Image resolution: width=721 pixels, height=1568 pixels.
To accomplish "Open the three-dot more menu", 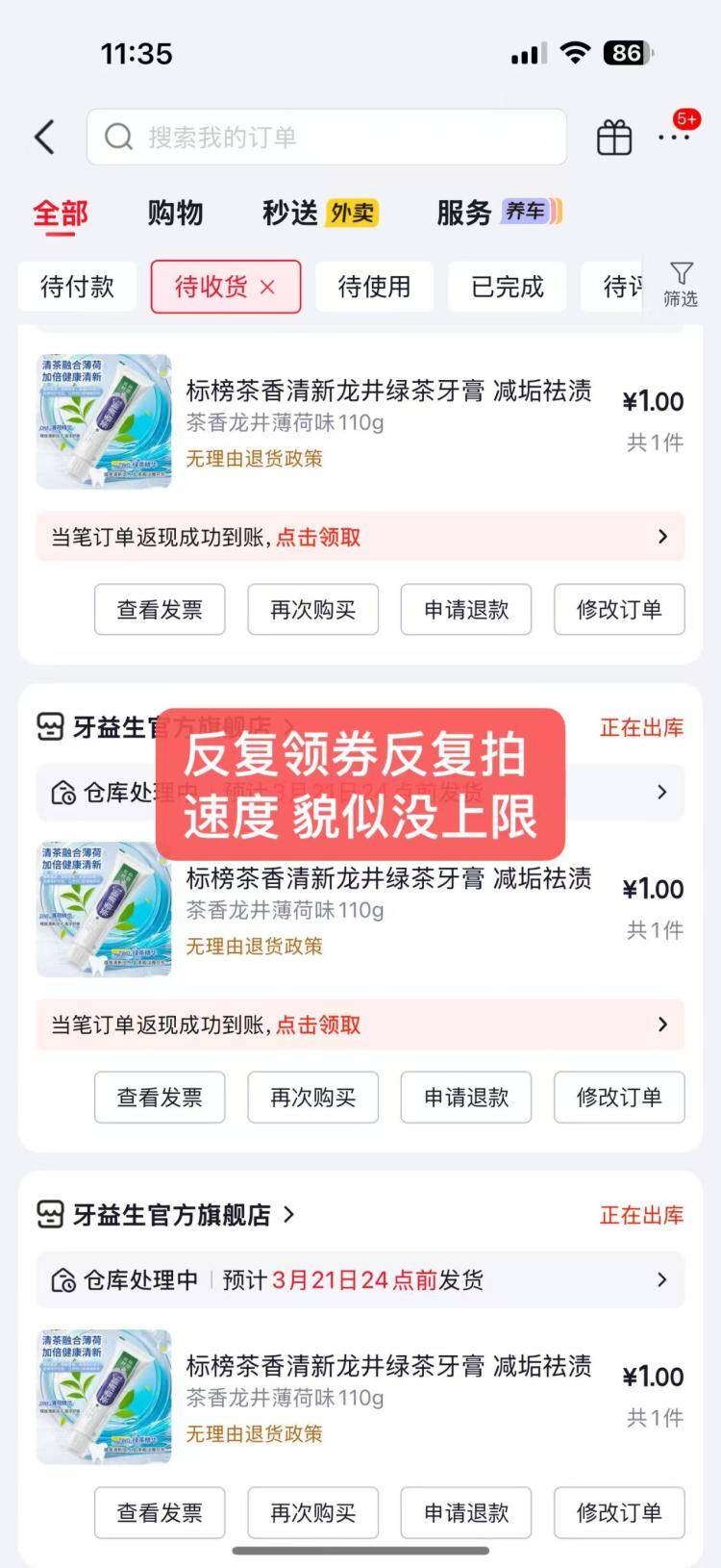I will [674, 138].
